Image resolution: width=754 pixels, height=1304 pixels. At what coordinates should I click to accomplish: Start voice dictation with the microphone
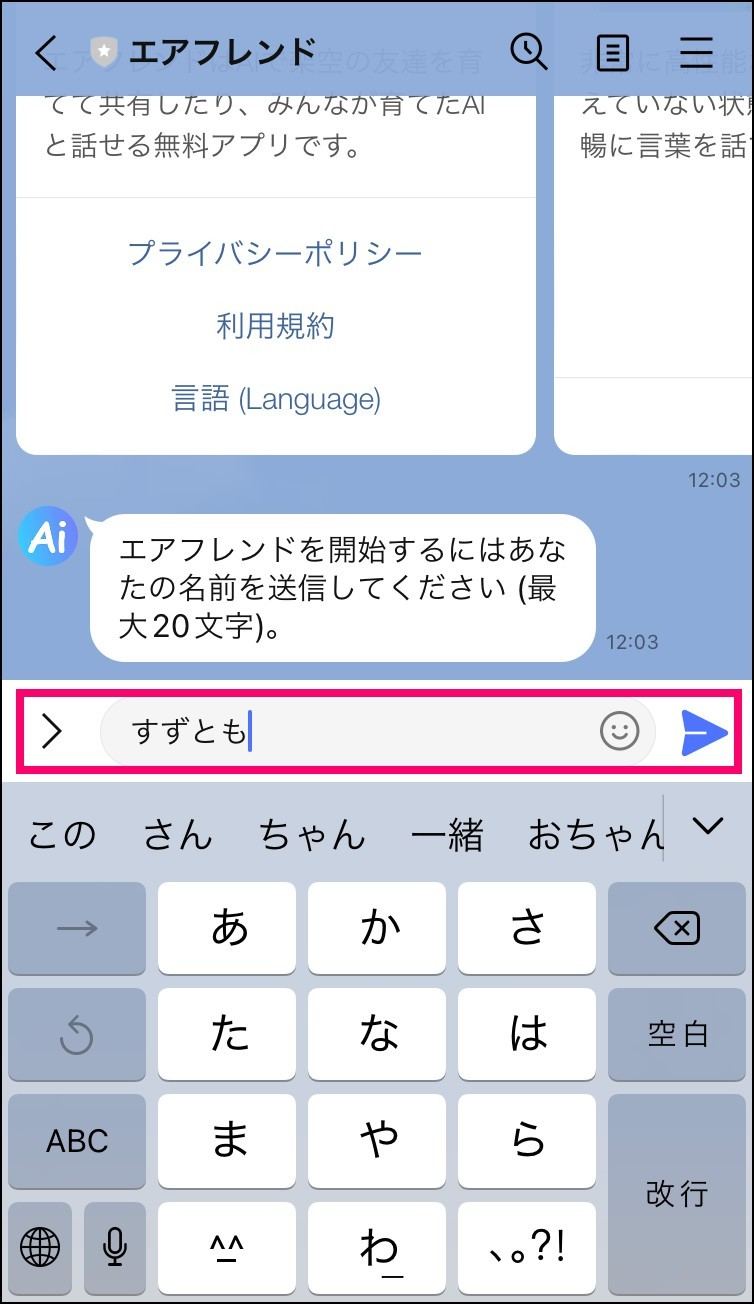coord(115,1248)
